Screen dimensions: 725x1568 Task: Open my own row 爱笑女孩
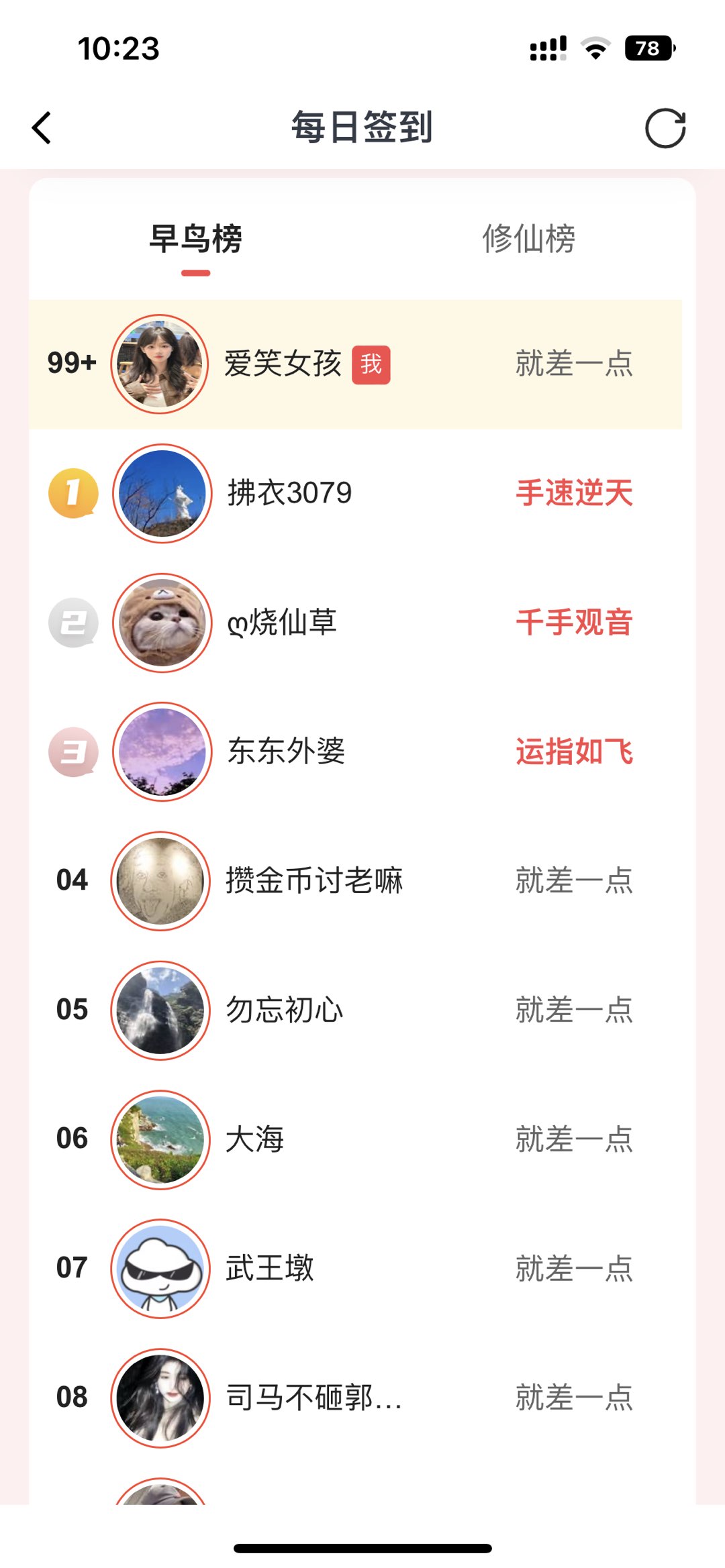click(283, 364)
